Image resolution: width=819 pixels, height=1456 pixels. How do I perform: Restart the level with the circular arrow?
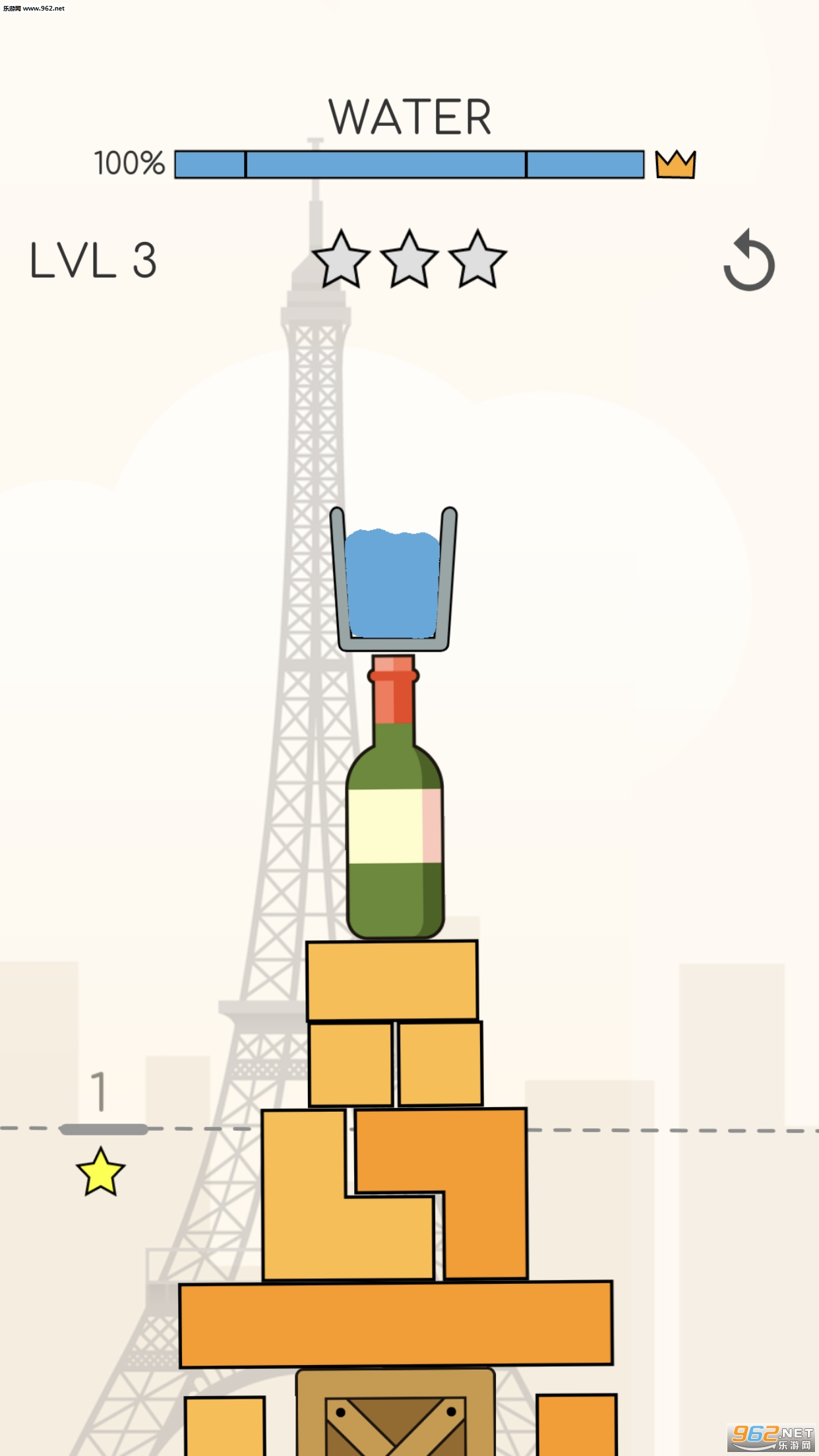coord(749,260)
